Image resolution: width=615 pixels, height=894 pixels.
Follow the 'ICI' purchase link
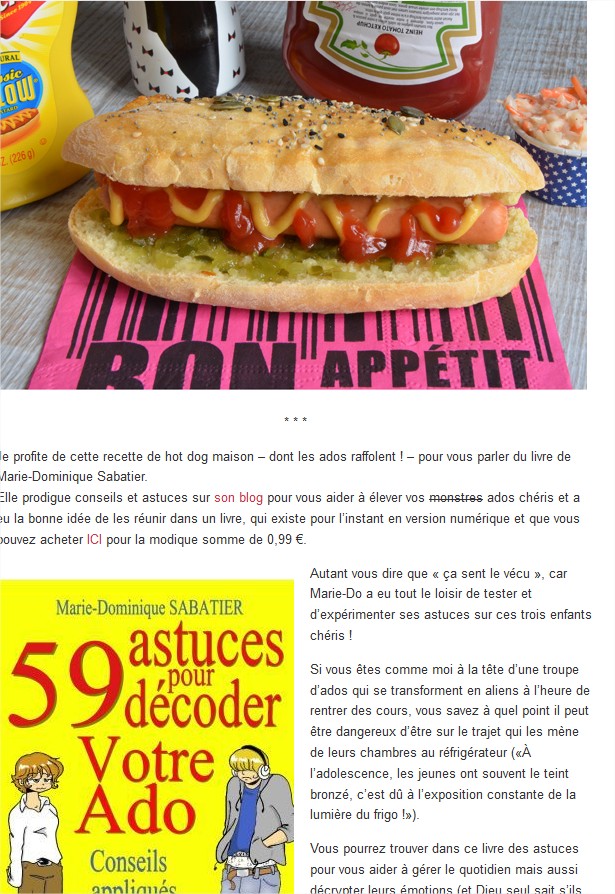[x=94, y=539]
